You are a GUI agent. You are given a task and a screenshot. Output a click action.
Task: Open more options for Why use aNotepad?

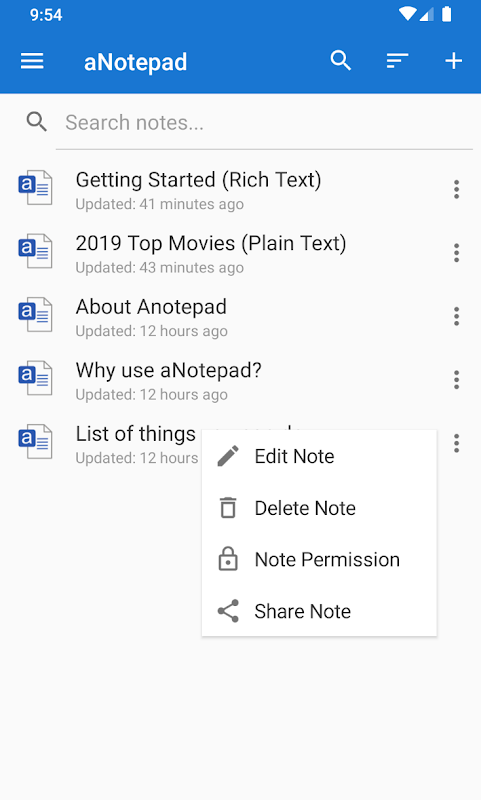(x=457, y=380)
